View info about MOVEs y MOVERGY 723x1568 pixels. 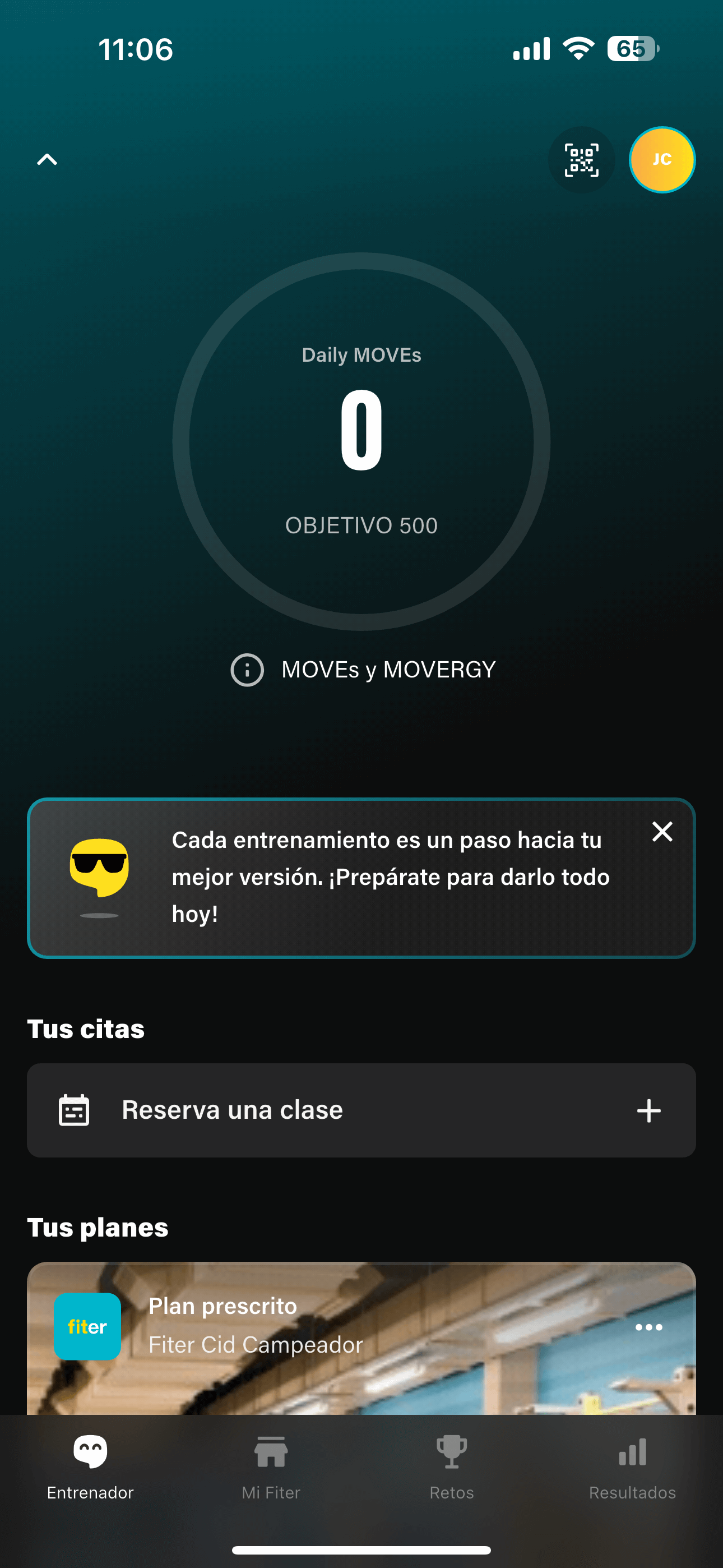(x=363, y=670)
